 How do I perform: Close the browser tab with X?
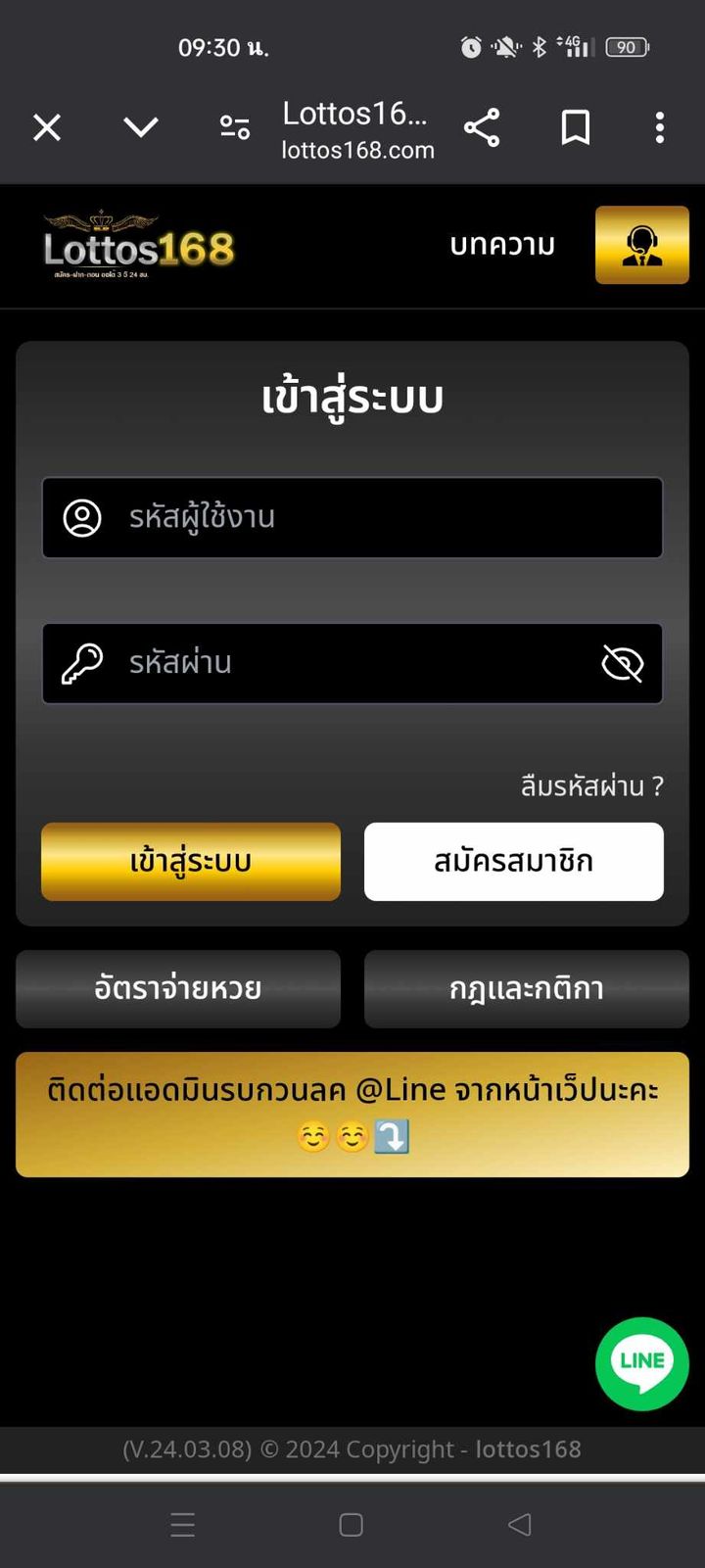tap(47, 127)
